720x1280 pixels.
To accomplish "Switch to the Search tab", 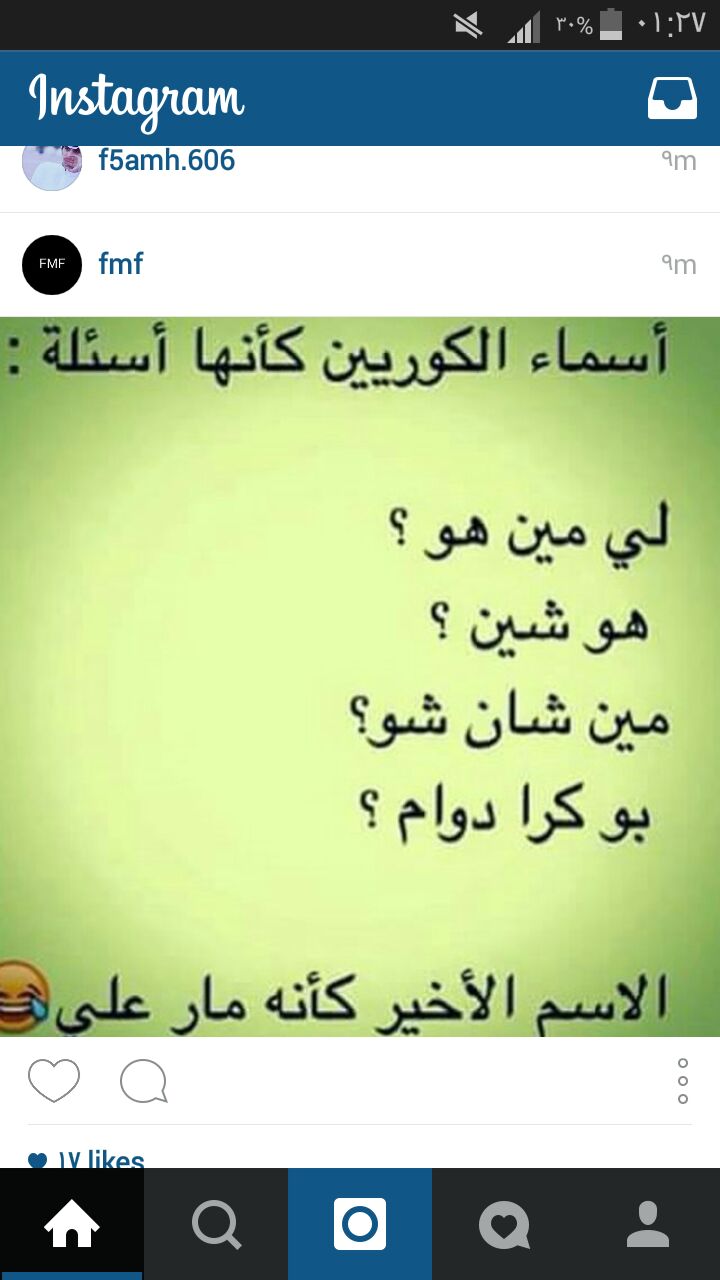I will [216, 1224].
